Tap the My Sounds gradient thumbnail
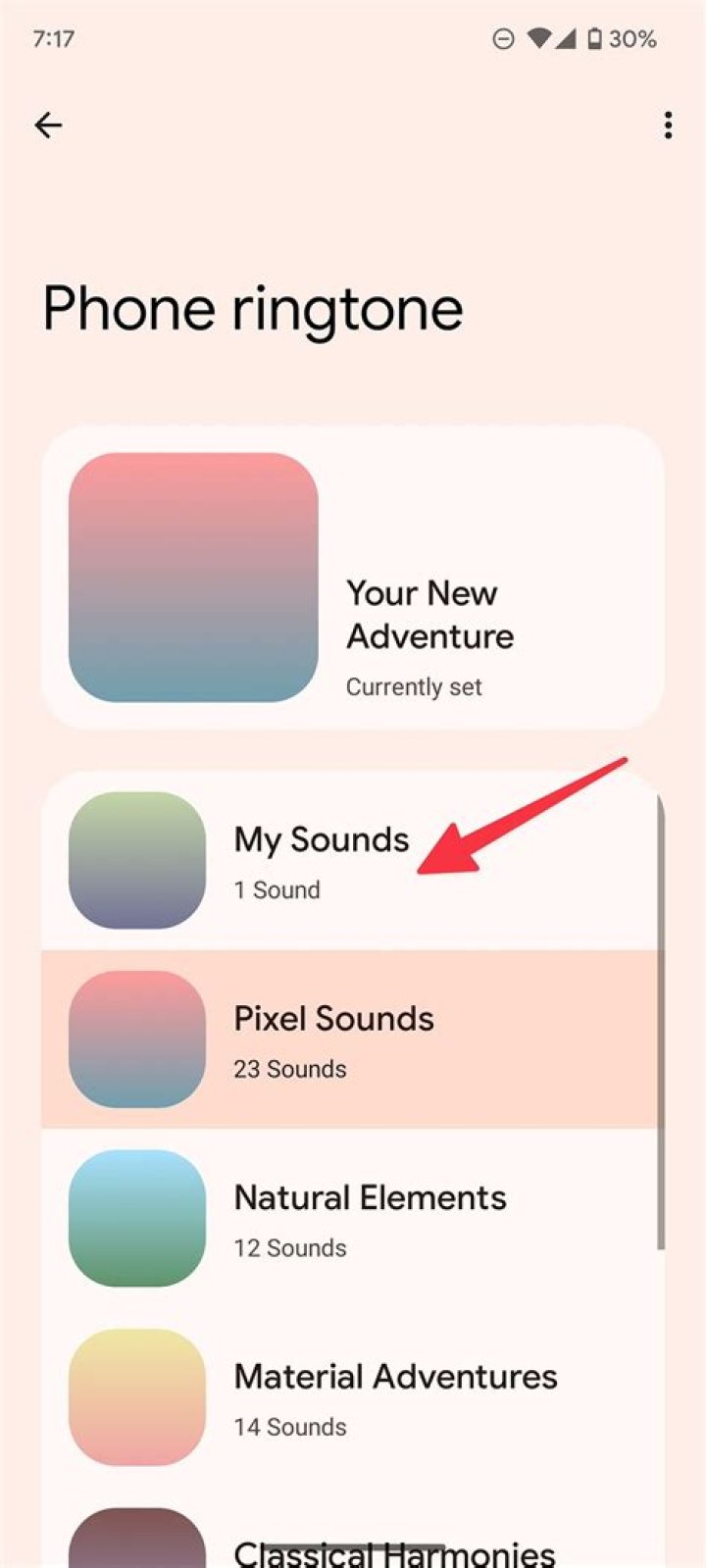Image resolution: width=706 pixels, height=1568 pixels. point(135,860)
